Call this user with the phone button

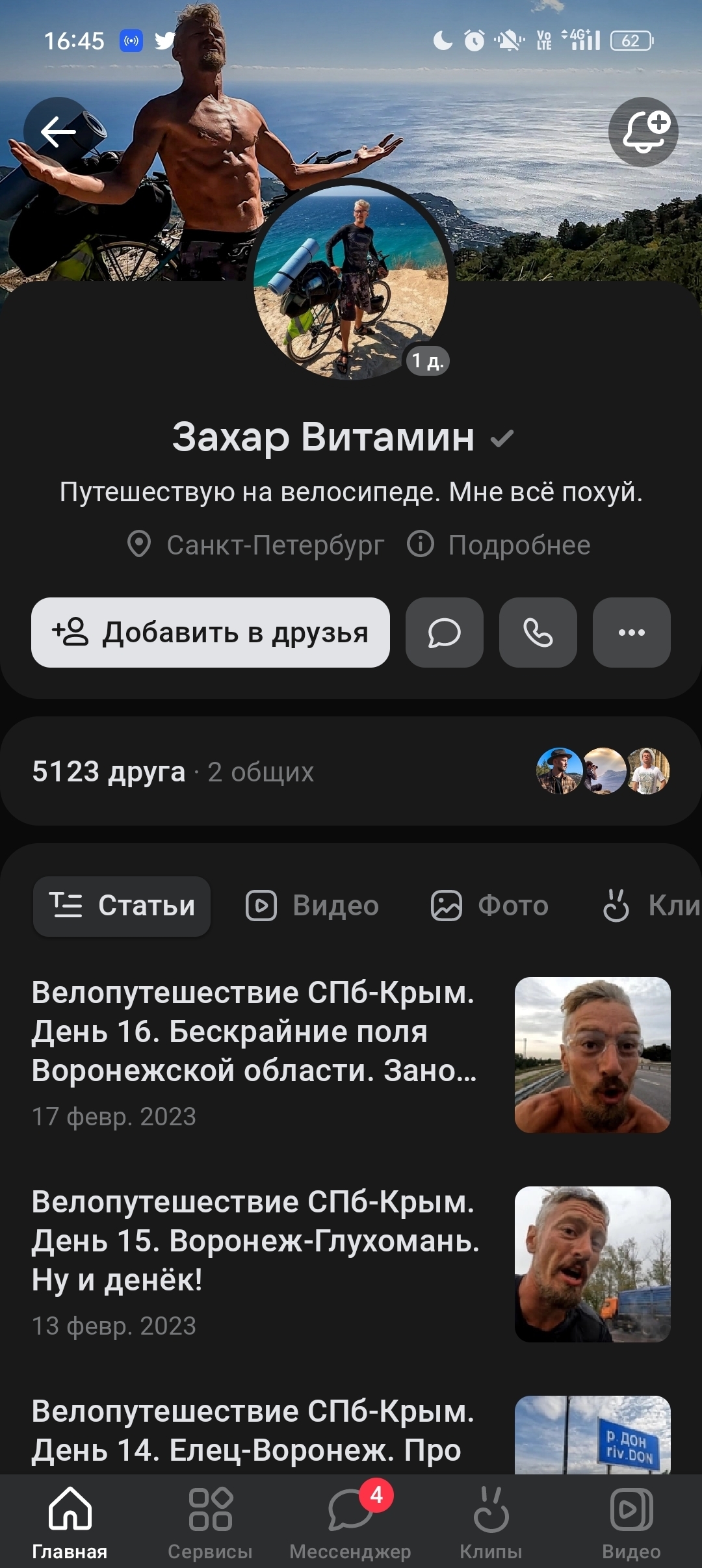538,633
